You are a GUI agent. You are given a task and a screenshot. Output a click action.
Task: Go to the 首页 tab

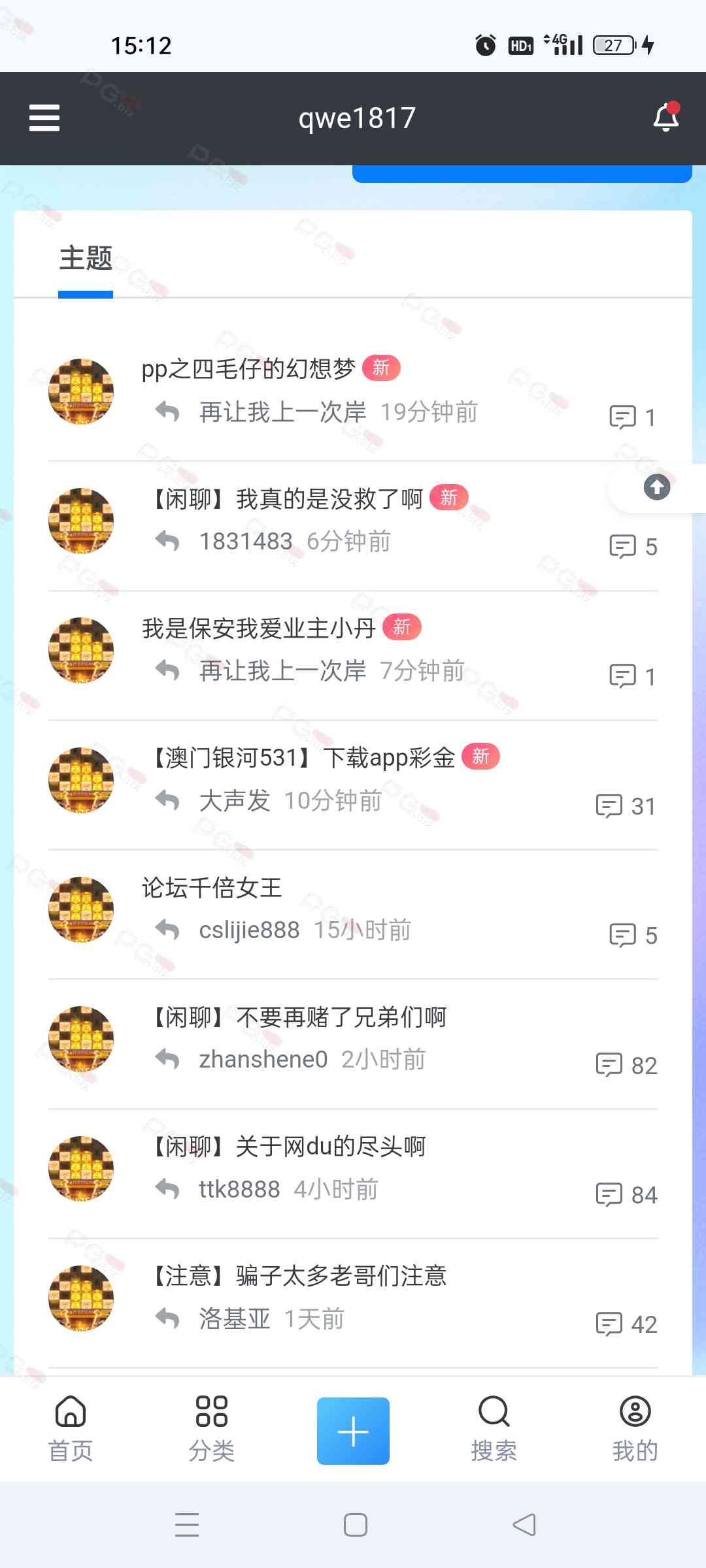point(71,1429)
